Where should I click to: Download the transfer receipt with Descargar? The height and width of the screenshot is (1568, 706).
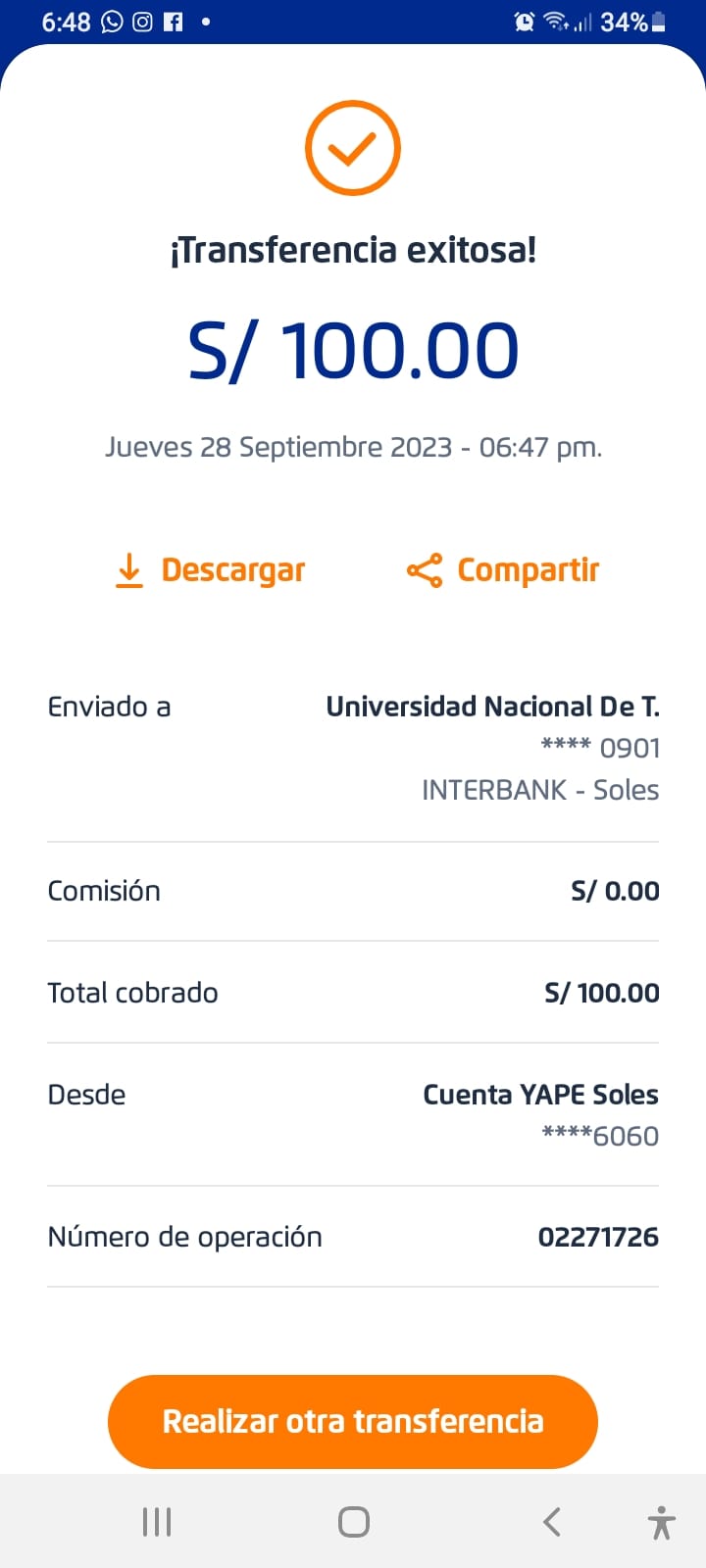[x=211, y=569]
